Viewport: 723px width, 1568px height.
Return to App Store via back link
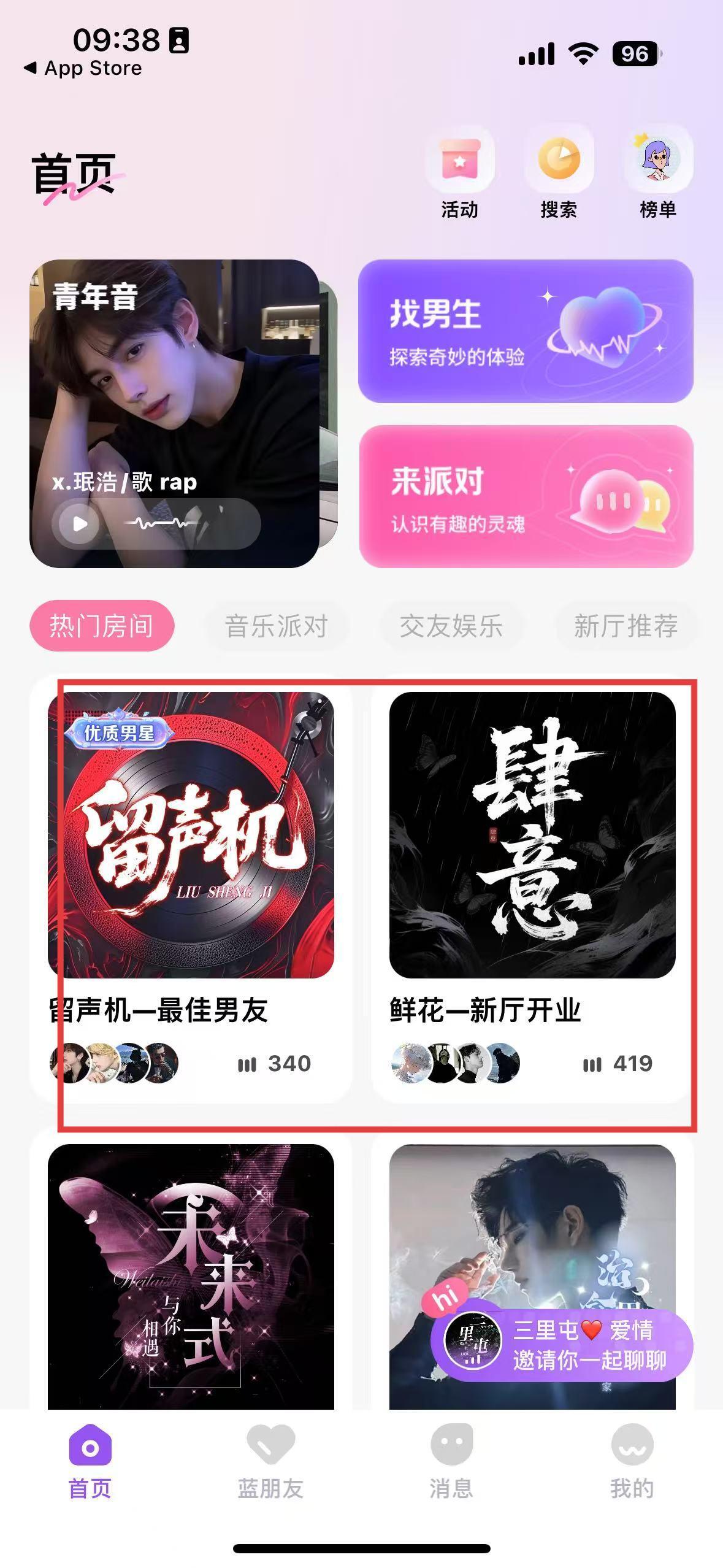pos(83,68)
